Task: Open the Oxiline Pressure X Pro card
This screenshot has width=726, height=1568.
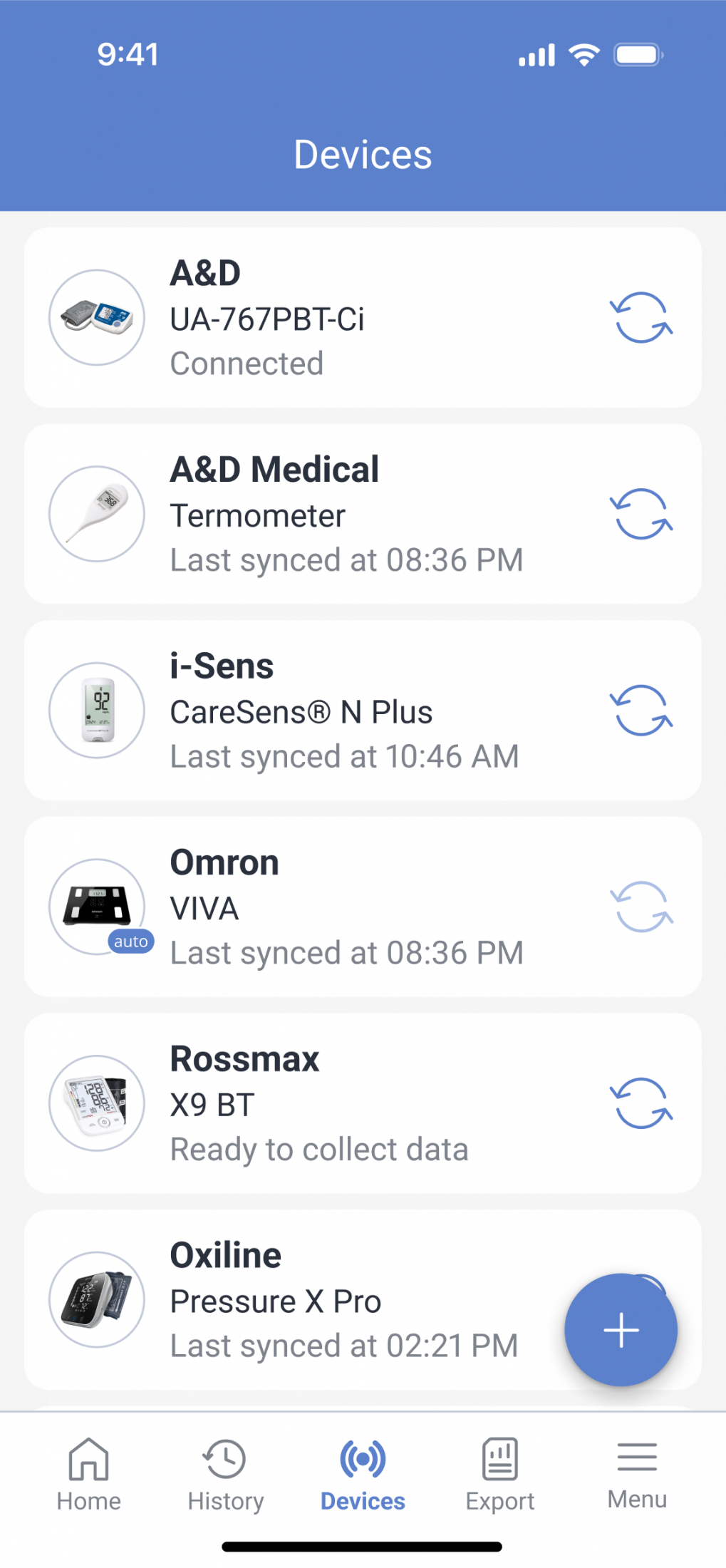Action: coord(363,1299)
